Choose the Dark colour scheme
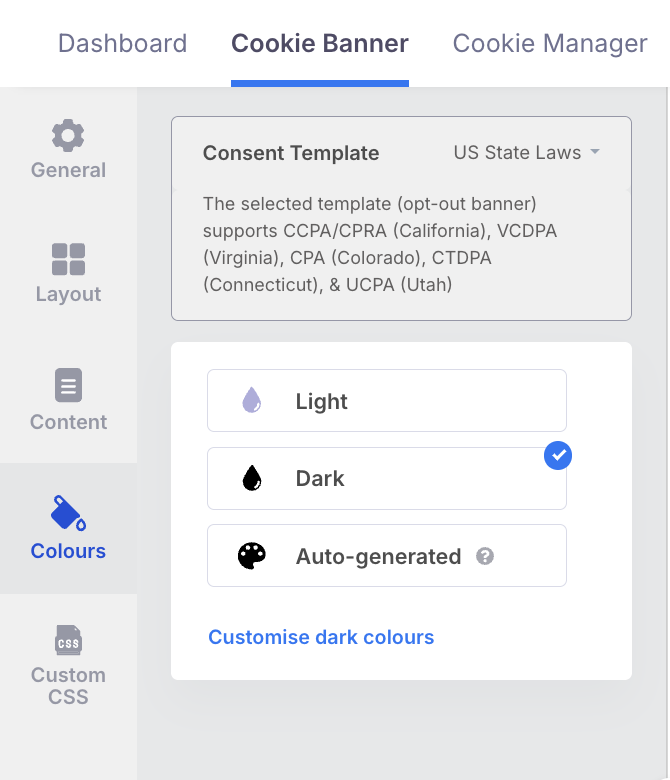Image resolution: width=670 pixels, height=780 pixels. point(386,478)
